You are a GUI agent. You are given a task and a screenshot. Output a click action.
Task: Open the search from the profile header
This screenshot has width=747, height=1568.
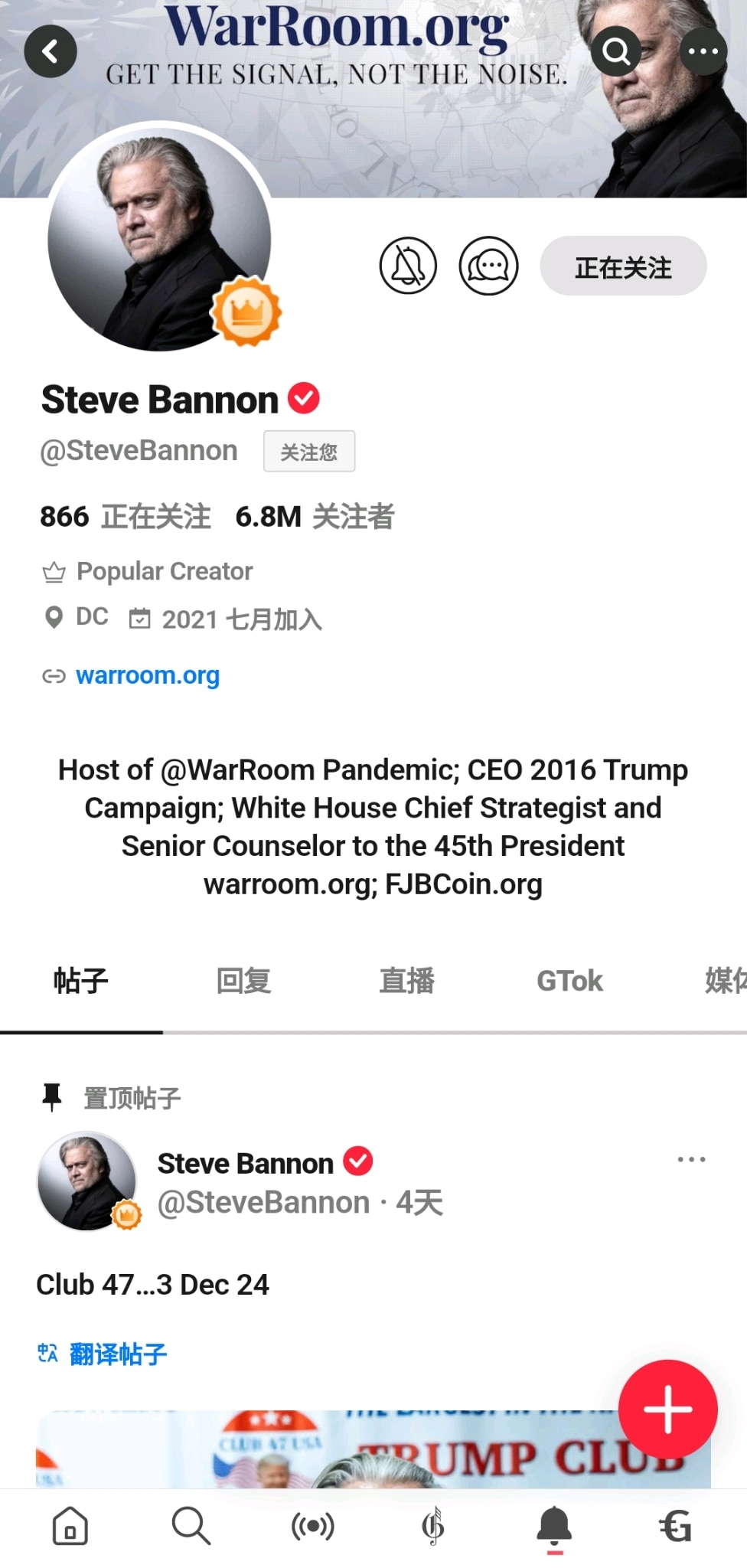616,51
